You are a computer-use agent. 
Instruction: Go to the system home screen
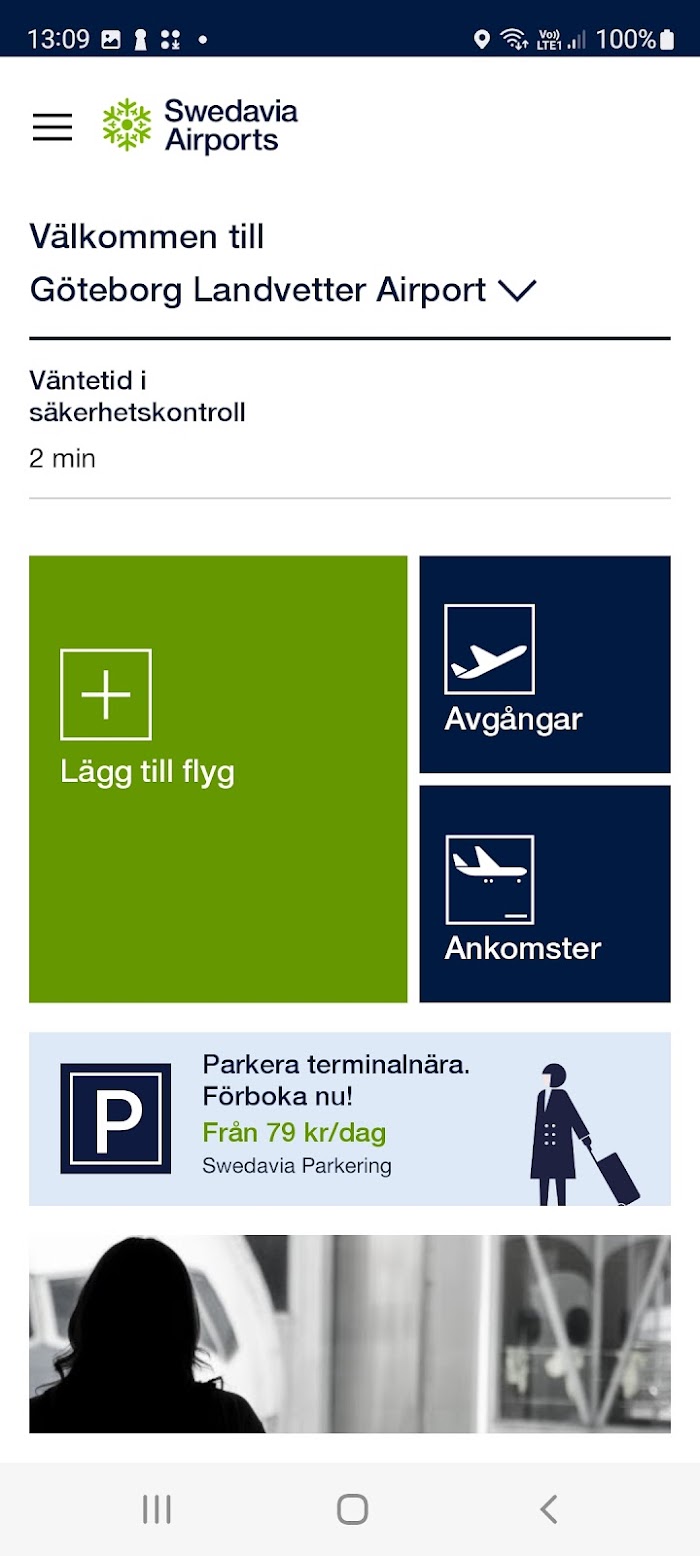click(352, 1509)
